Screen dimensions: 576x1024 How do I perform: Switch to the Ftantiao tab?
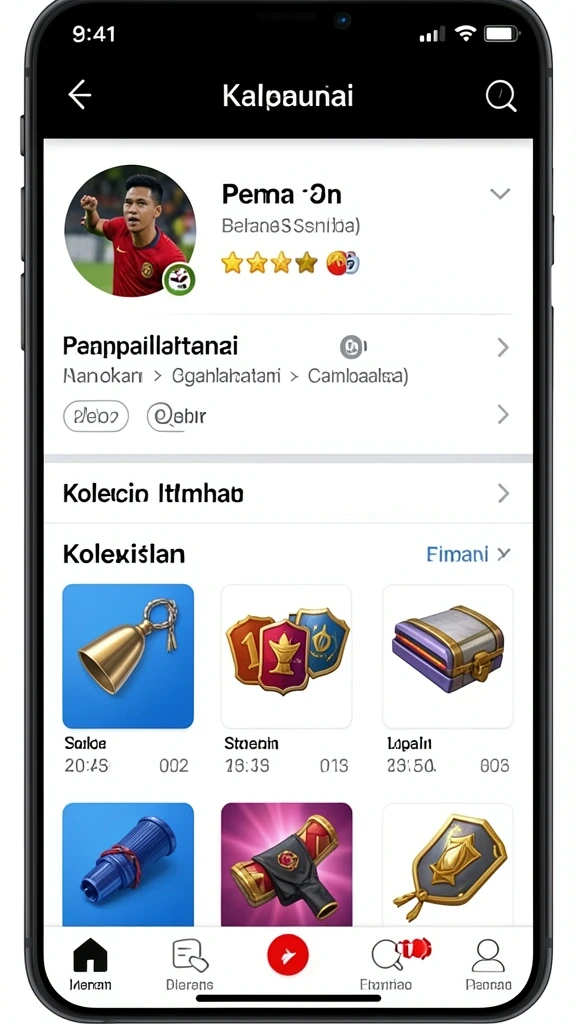tap(389, 965)
